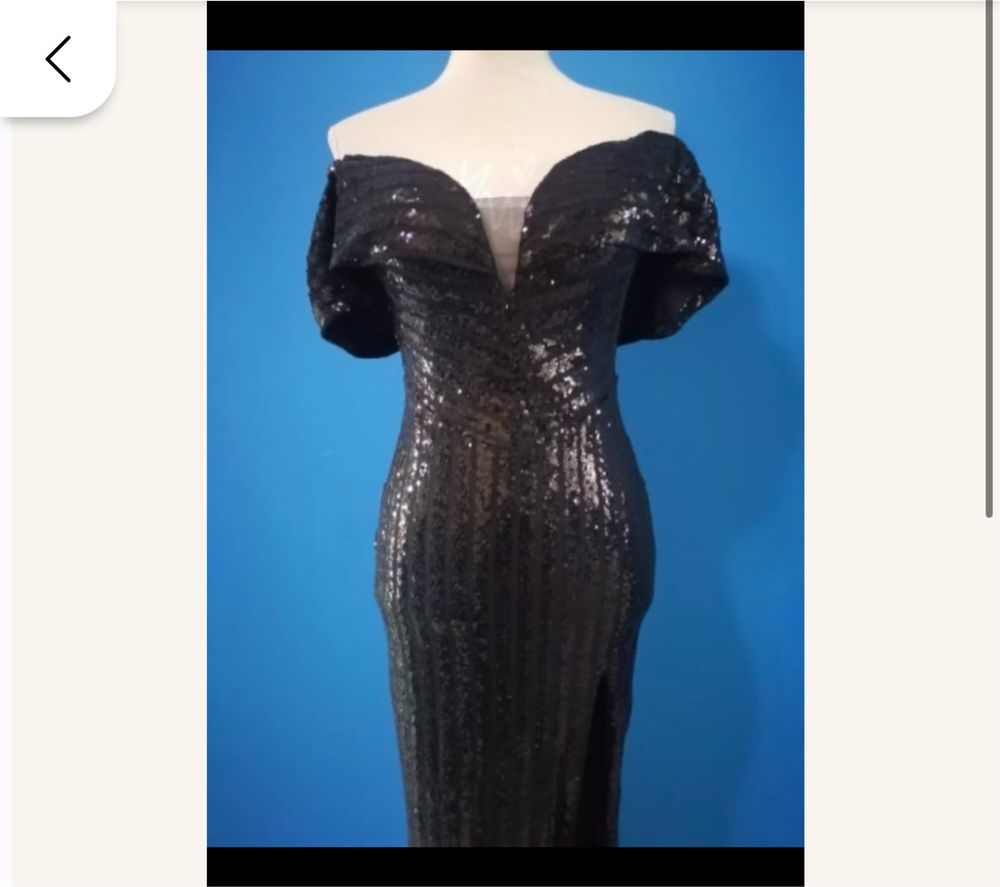The width and height of the screenshot is (1000, 887).
Task: Go back using the arrow button
Action: (x=58, y=59)
